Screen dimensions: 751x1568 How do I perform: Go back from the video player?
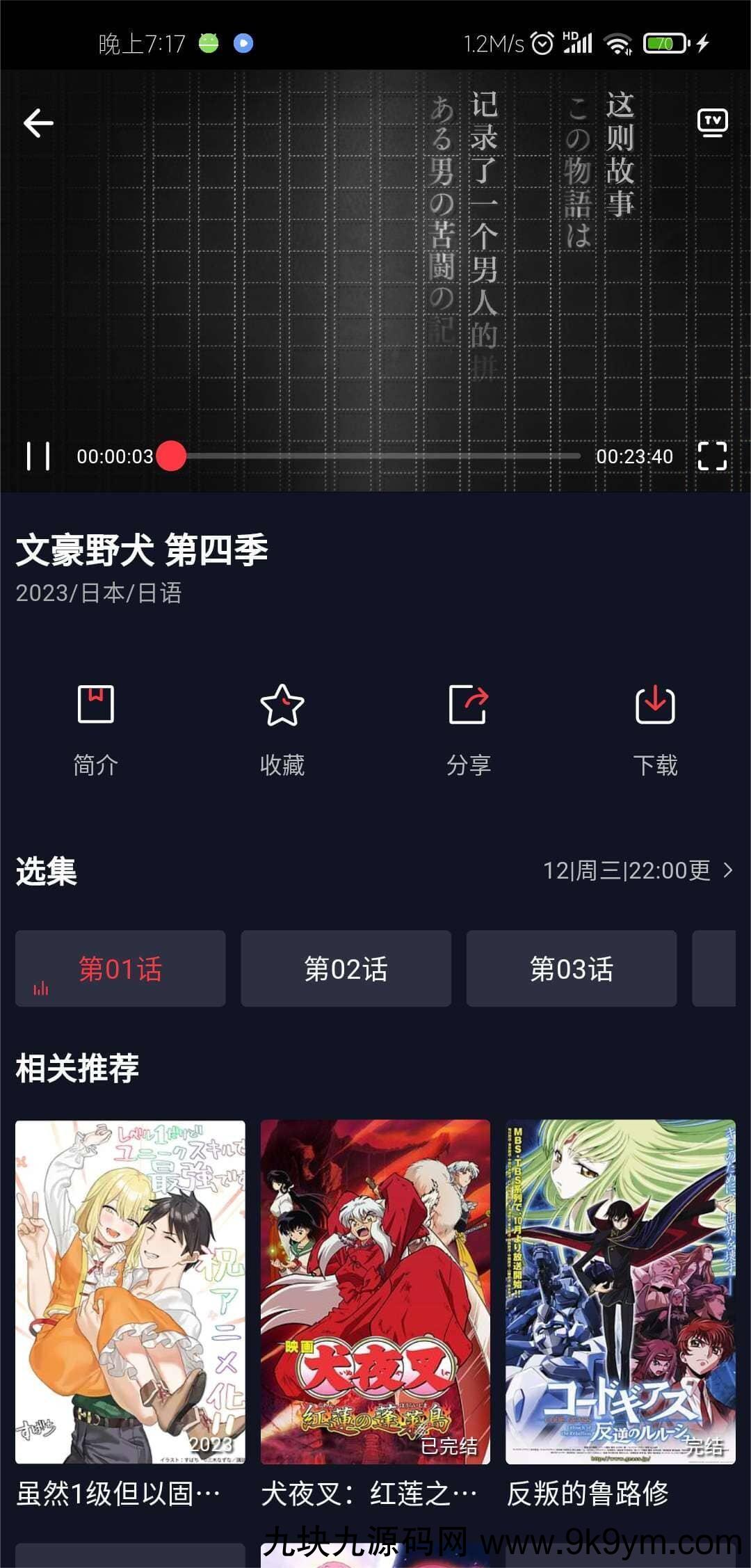[x=38, y=123]
